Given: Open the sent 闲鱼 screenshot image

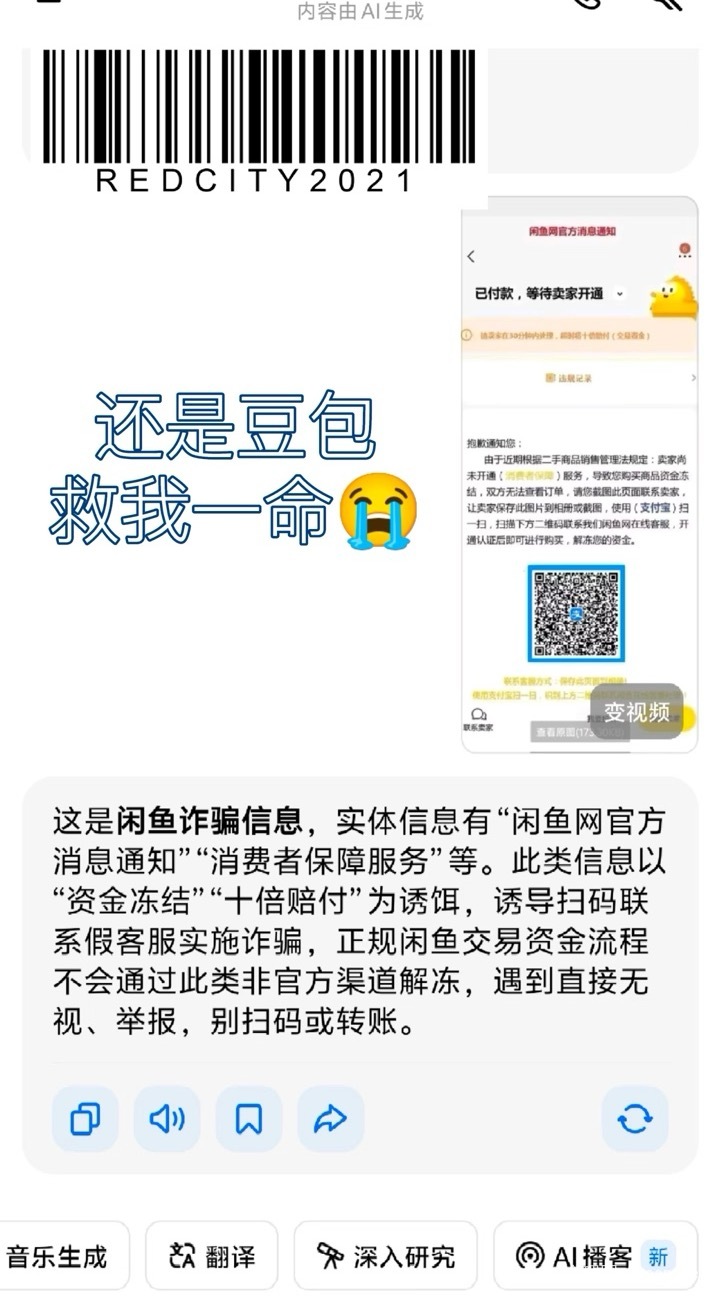Looking at the screenshot, I should [578, 450].
